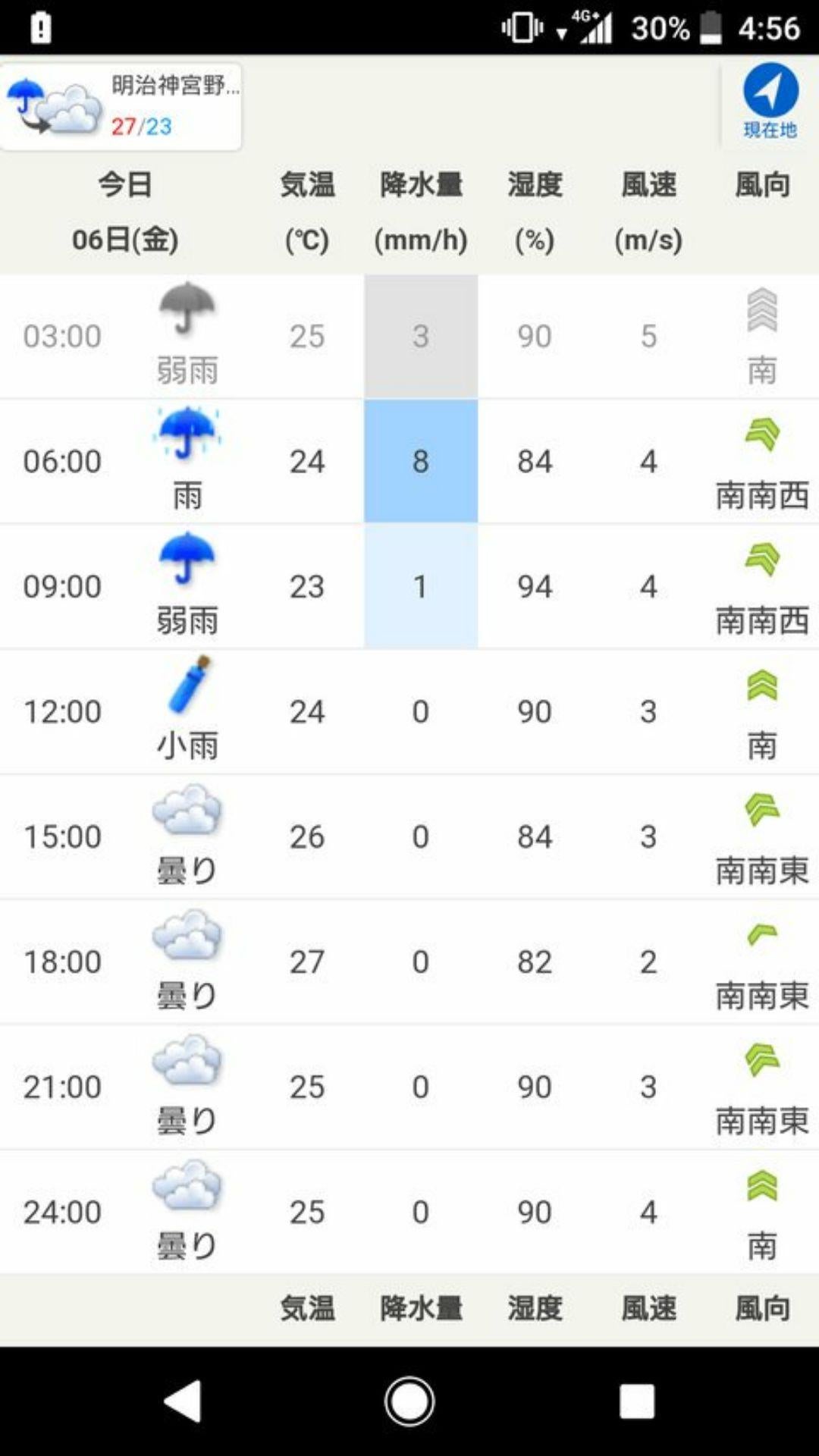This screenshot has width=819, height=1456.
Task: Return to the home screen
Action: pos(409,1401)
